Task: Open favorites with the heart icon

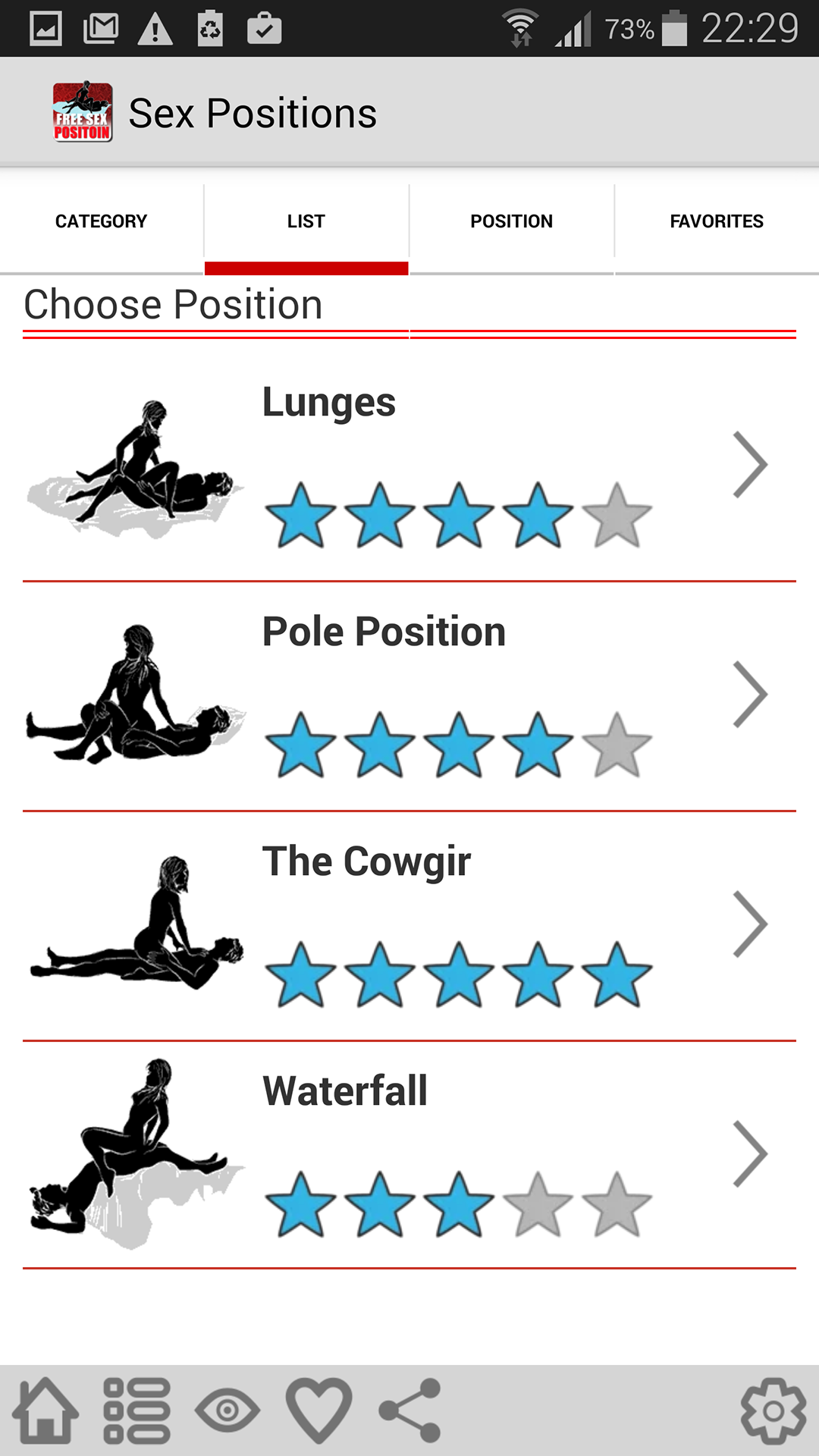Action: (x=318, y=1410)
